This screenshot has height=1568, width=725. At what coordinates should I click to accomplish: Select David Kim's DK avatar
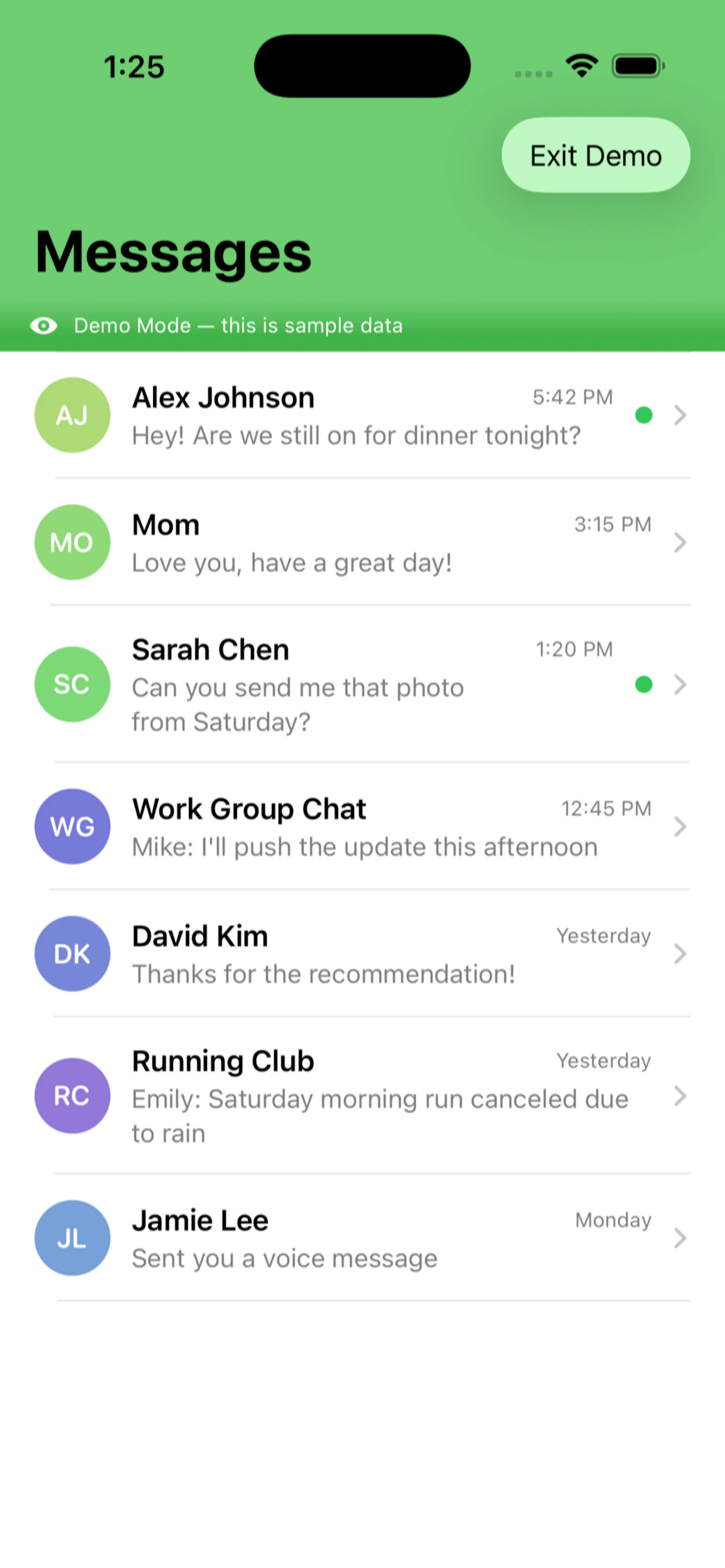[72, 953]
